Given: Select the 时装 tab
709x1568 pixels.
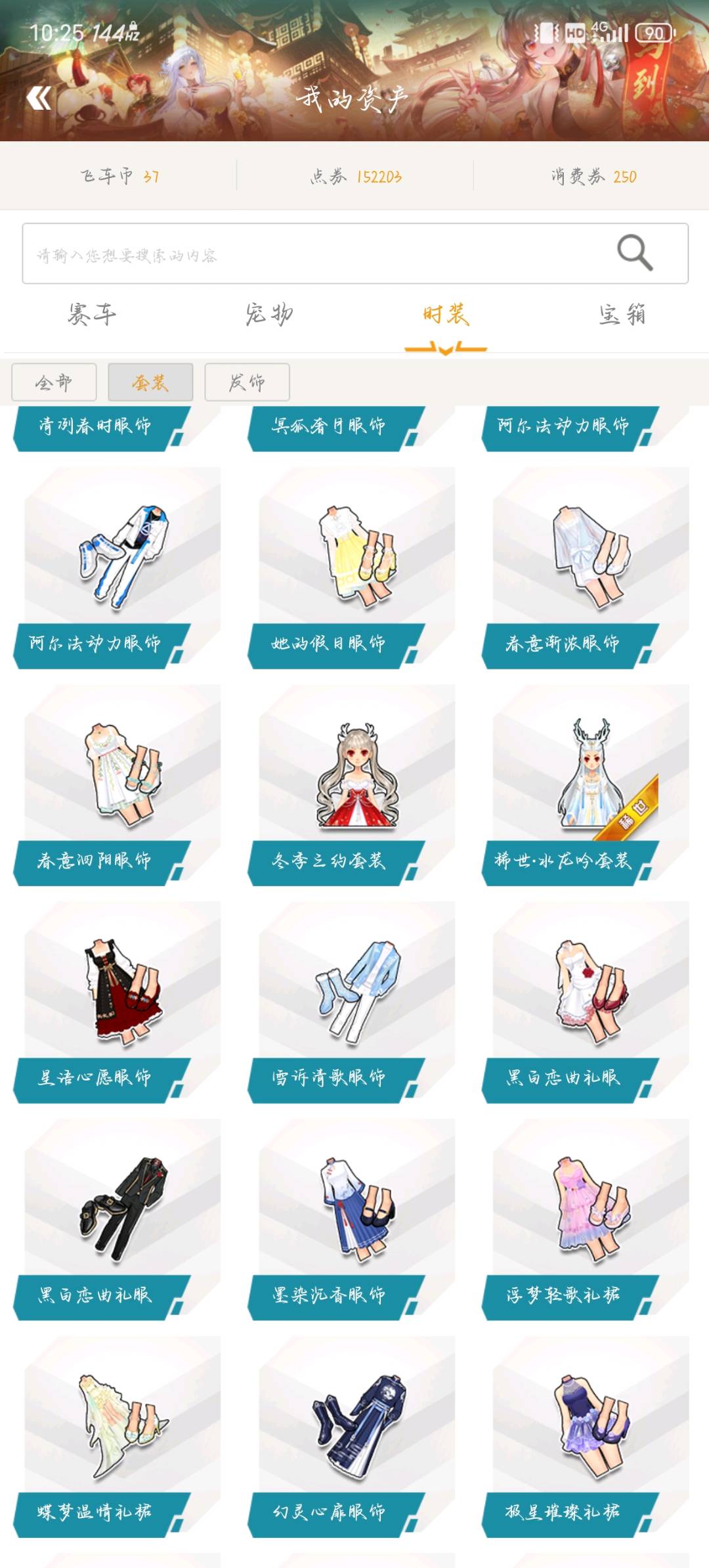Looking at the screenshot, I should [446, 315].
